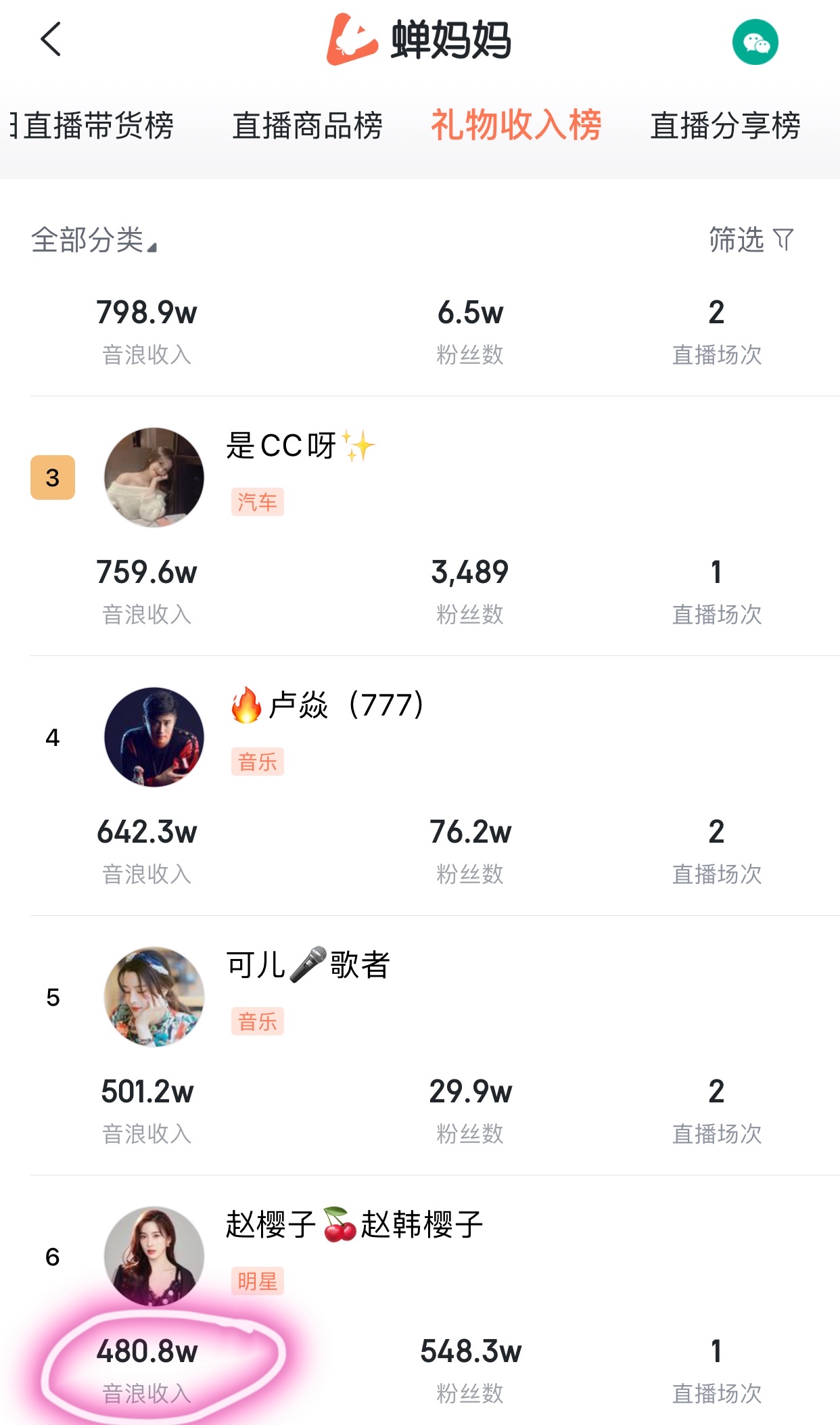840x1425 pixels.
Task: Select the 汽车 category tag
Action: pyautogui.click(x=257, y=503)
